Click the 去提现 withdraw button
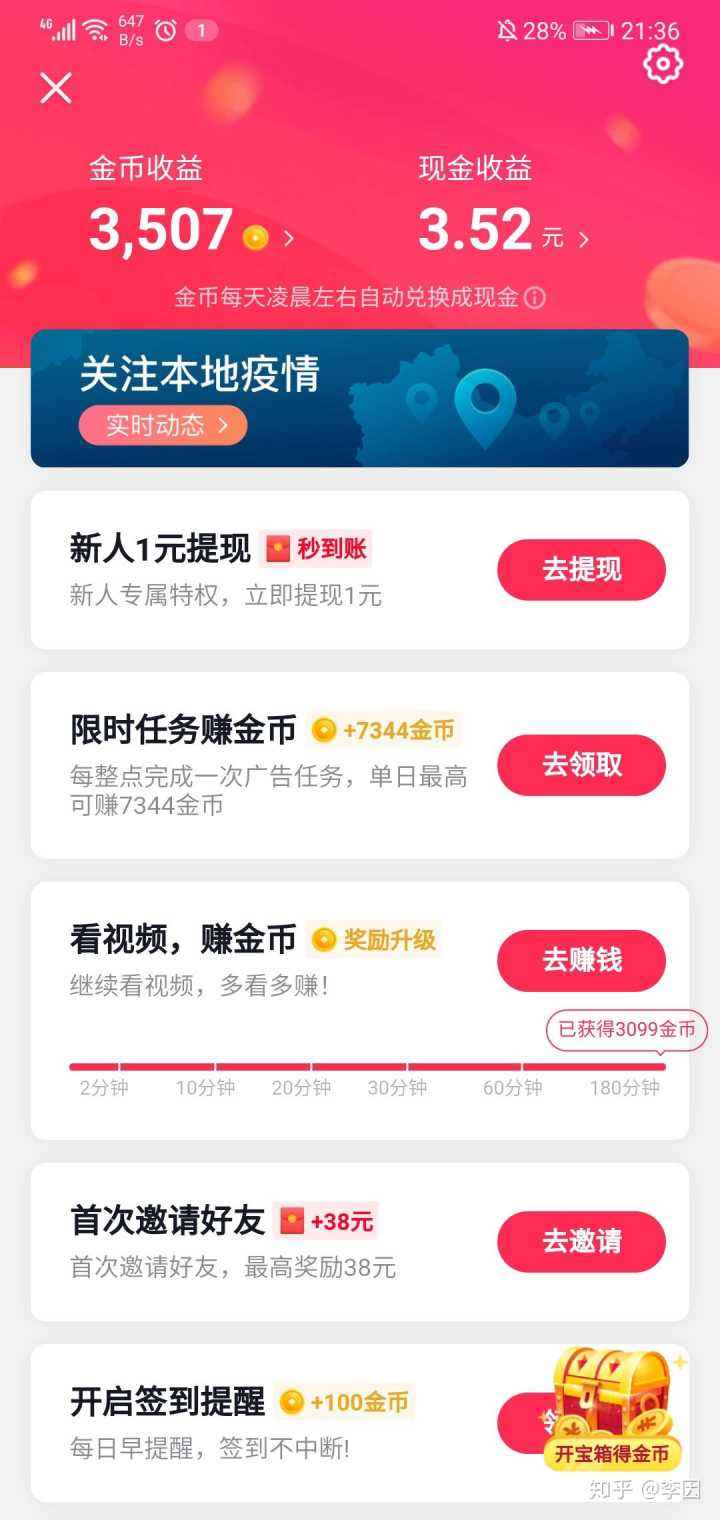 (x=581, y=568)
